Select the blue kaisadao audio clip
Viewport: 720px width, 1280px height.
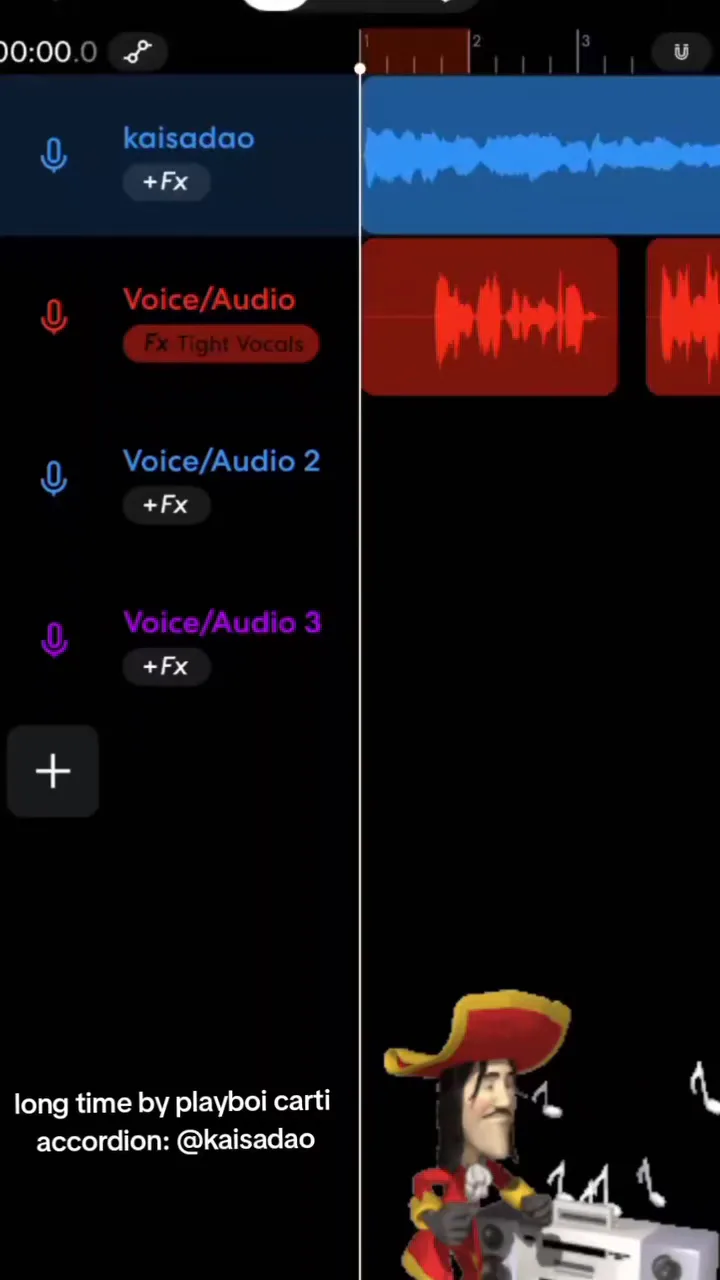point(540,157)
